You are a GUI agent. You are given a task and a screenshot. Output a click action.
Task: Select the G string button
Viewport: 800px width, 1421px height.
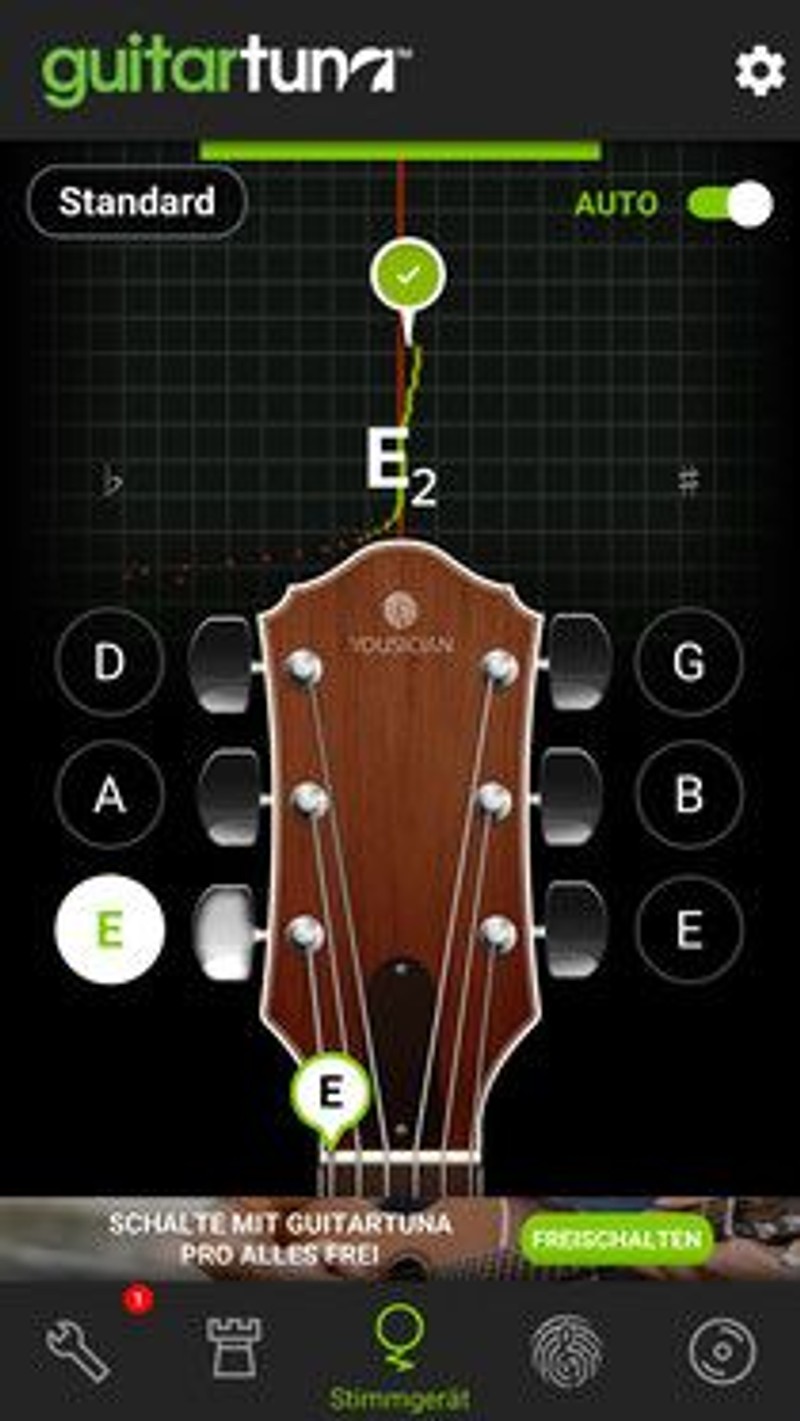tap(689, 663)
